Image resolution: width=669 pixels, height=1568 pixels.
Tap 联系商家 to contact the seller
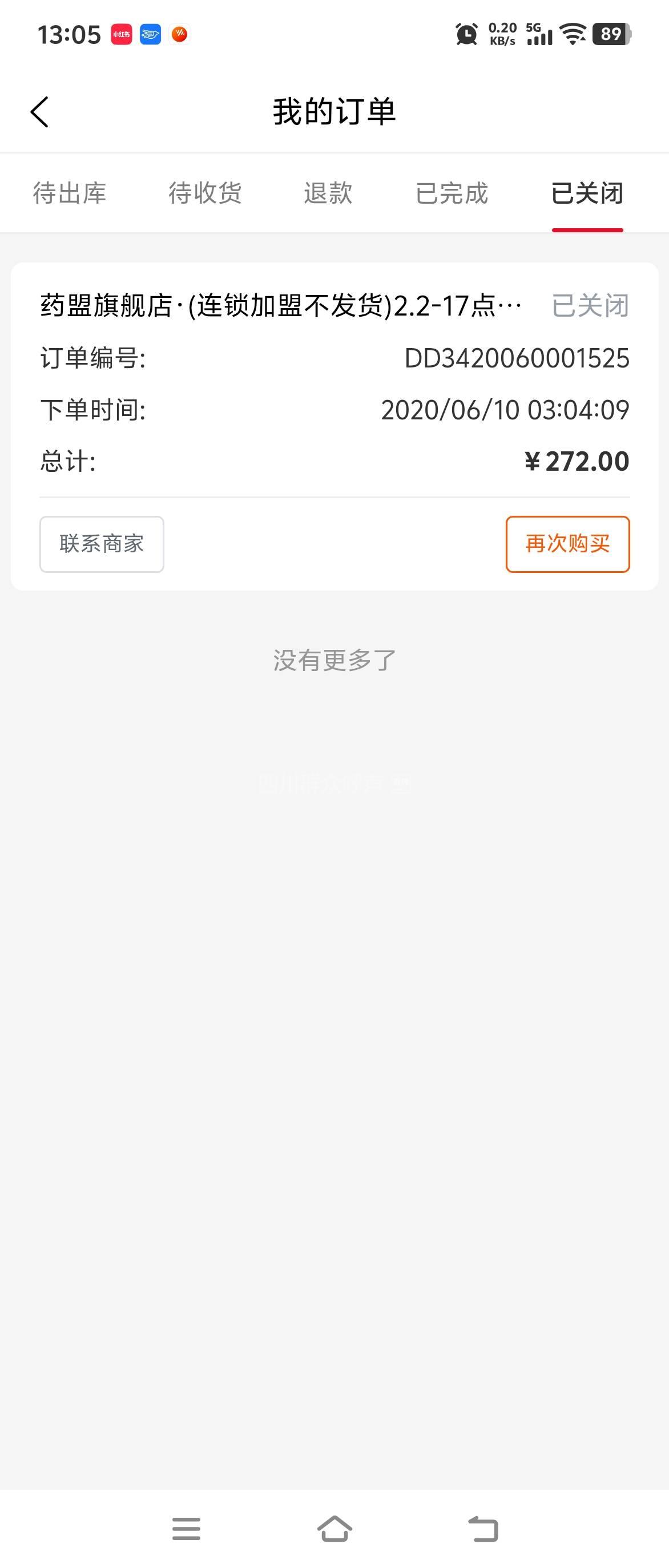pos(102,544)
